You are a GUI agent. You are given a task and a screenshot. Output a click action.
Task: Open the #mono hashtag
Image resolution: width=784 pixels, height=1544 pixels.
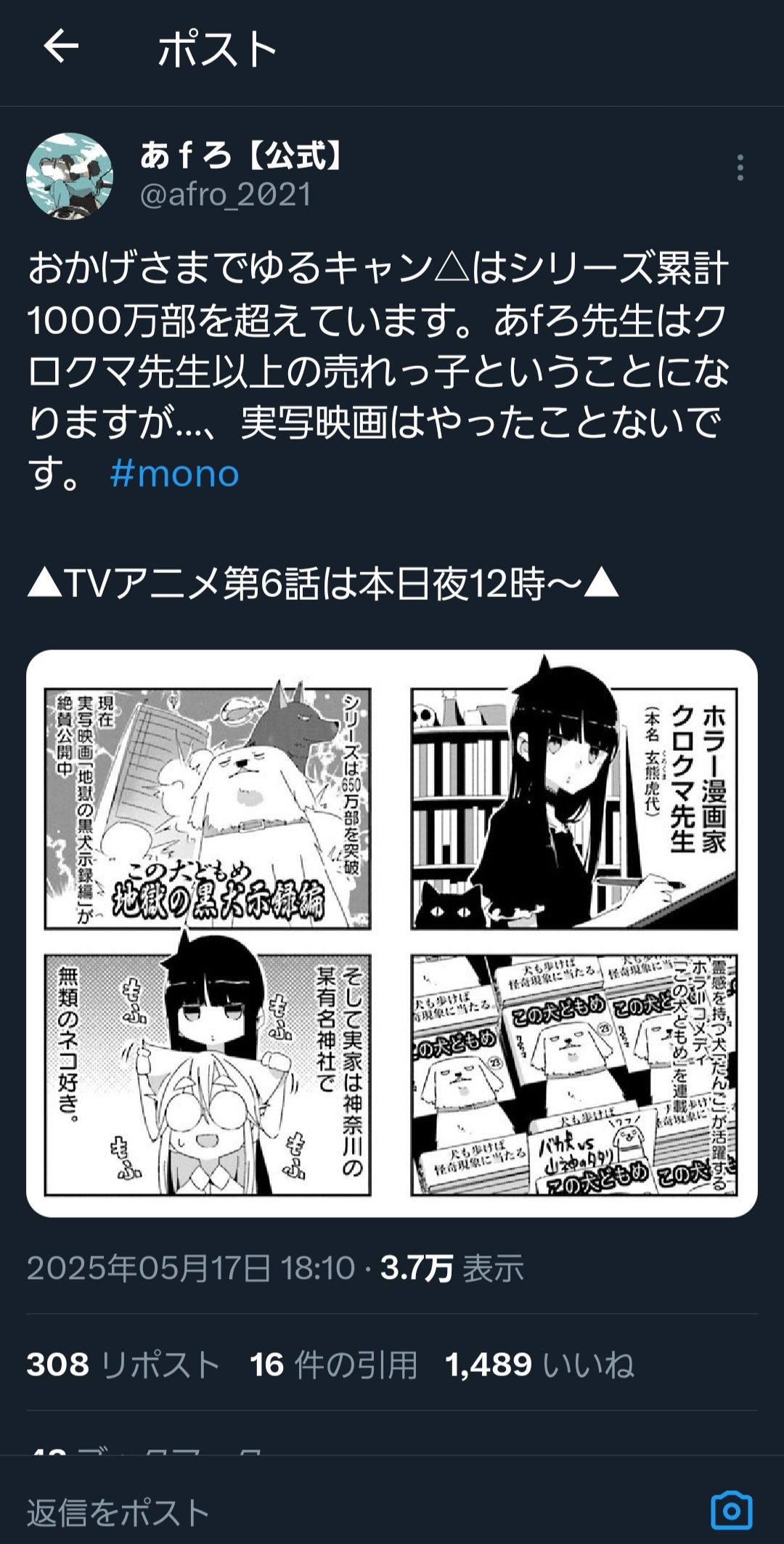174,474
